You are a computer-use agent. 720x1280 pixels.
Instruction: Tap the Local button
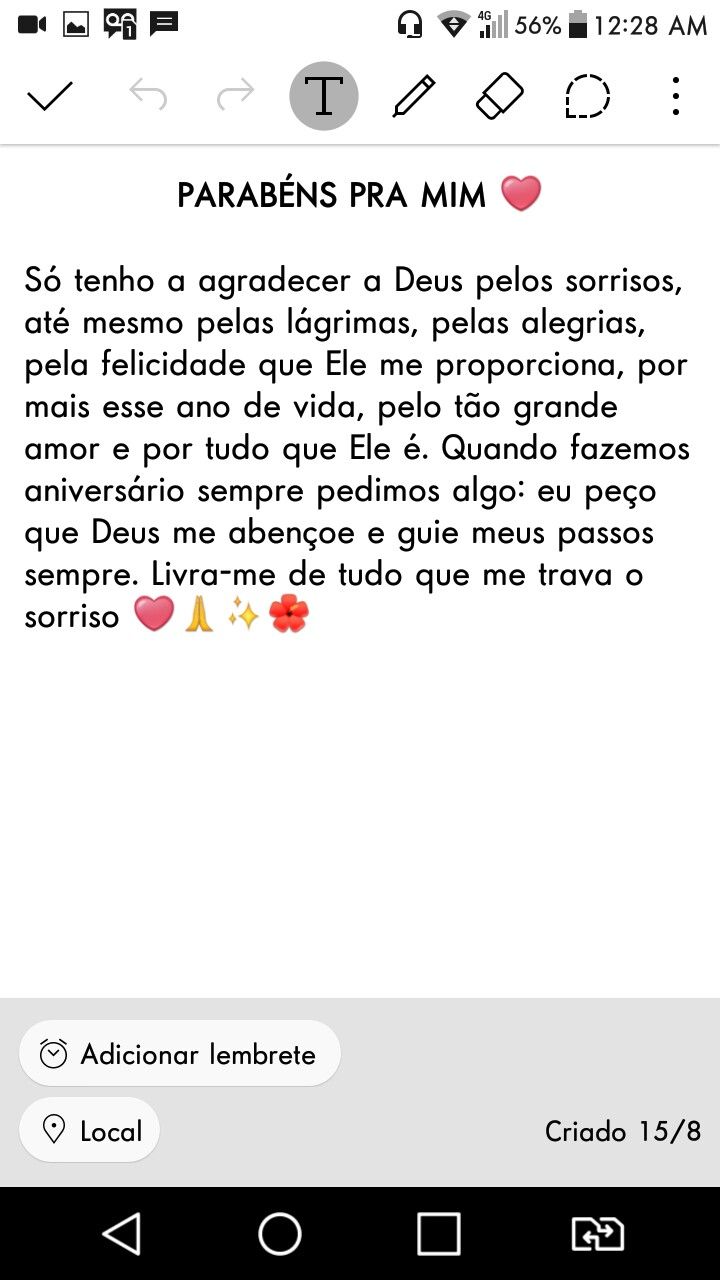[89, 1130]
